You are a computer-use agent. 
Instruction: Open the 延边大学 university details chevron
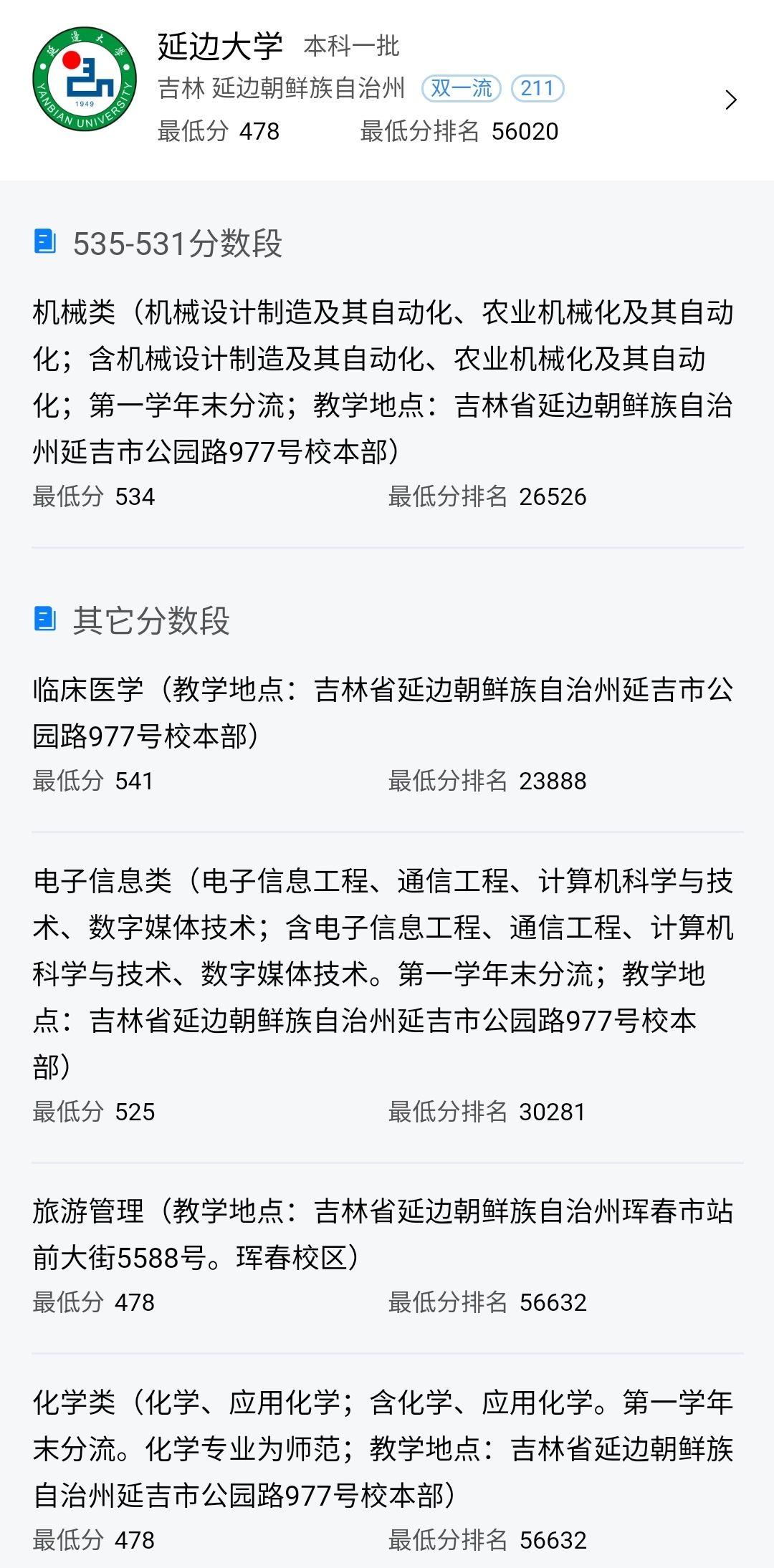pyautogui.click(x=730, y=100)
